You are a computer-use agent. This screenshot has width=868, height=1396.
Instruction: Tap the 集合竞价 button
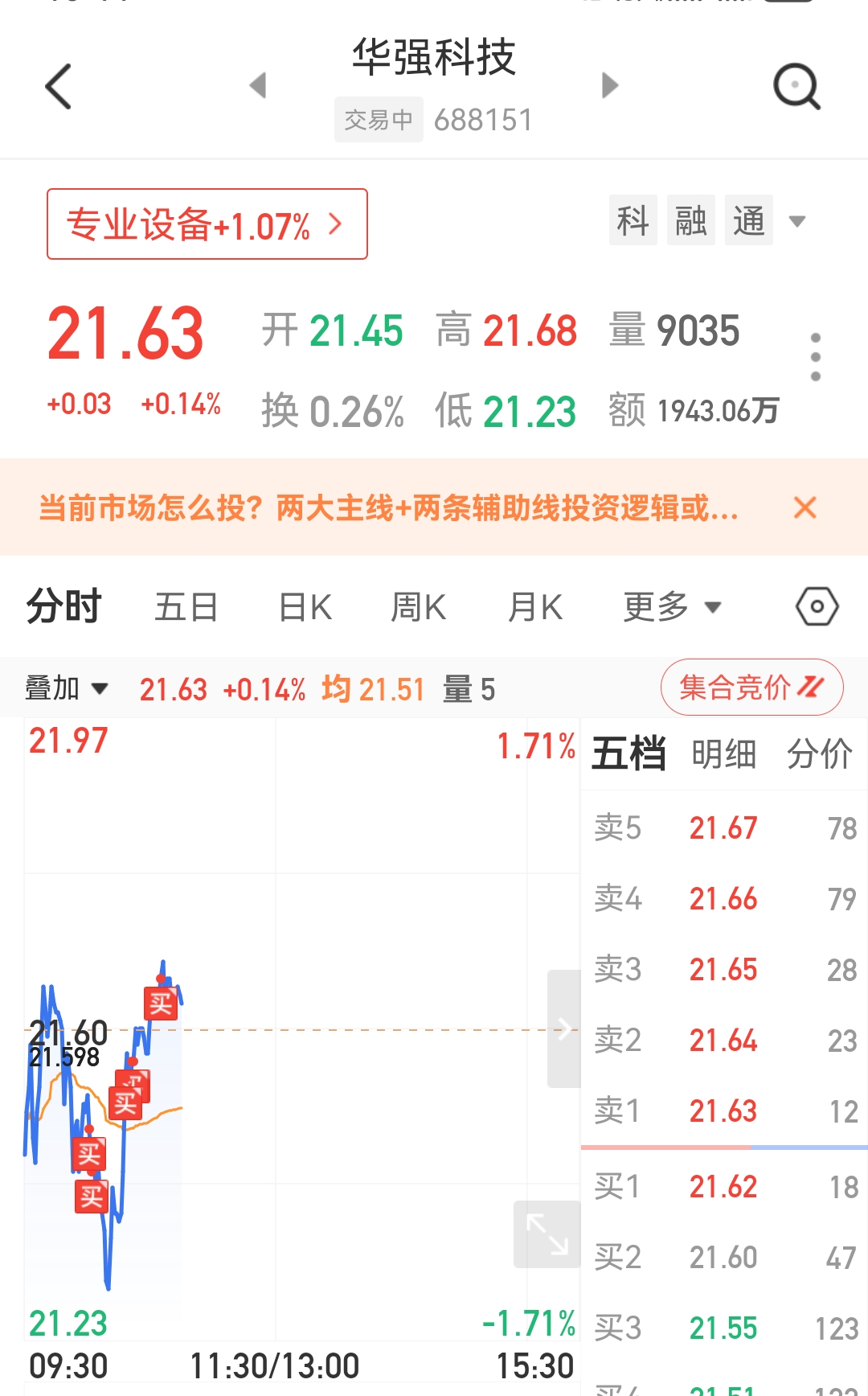[751, 688]
